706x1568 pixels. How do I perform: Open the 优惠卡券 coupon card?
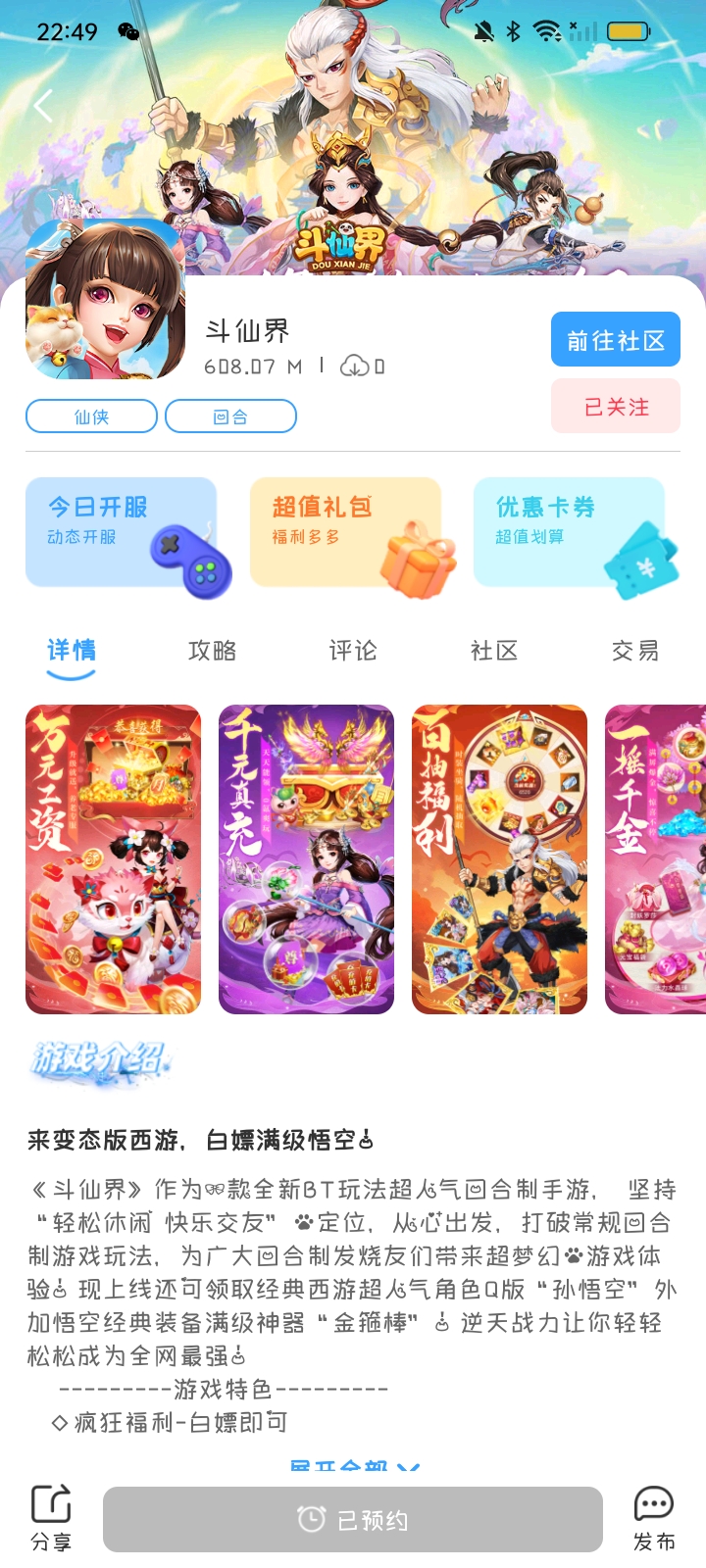click(569, 532)
